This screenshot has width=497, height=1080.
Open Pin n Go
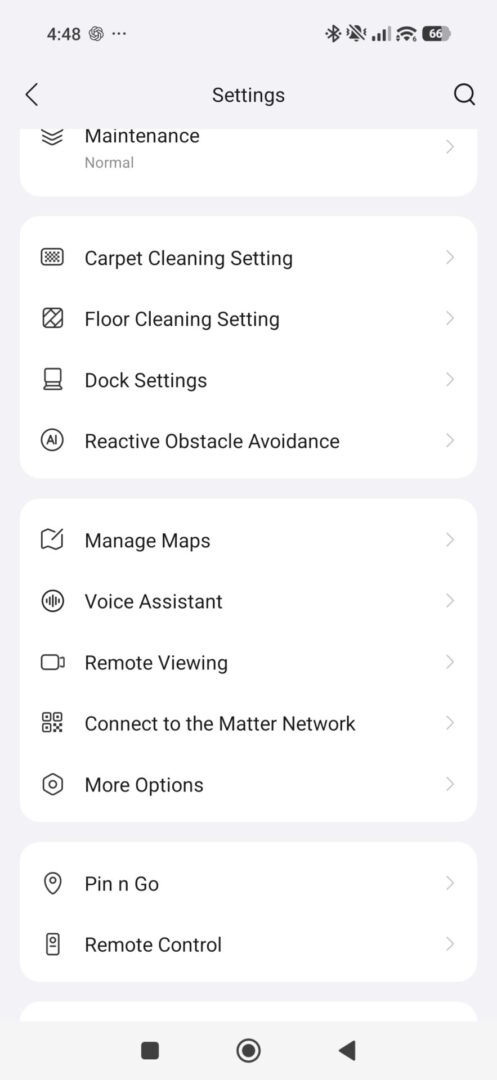click(248, 884)
